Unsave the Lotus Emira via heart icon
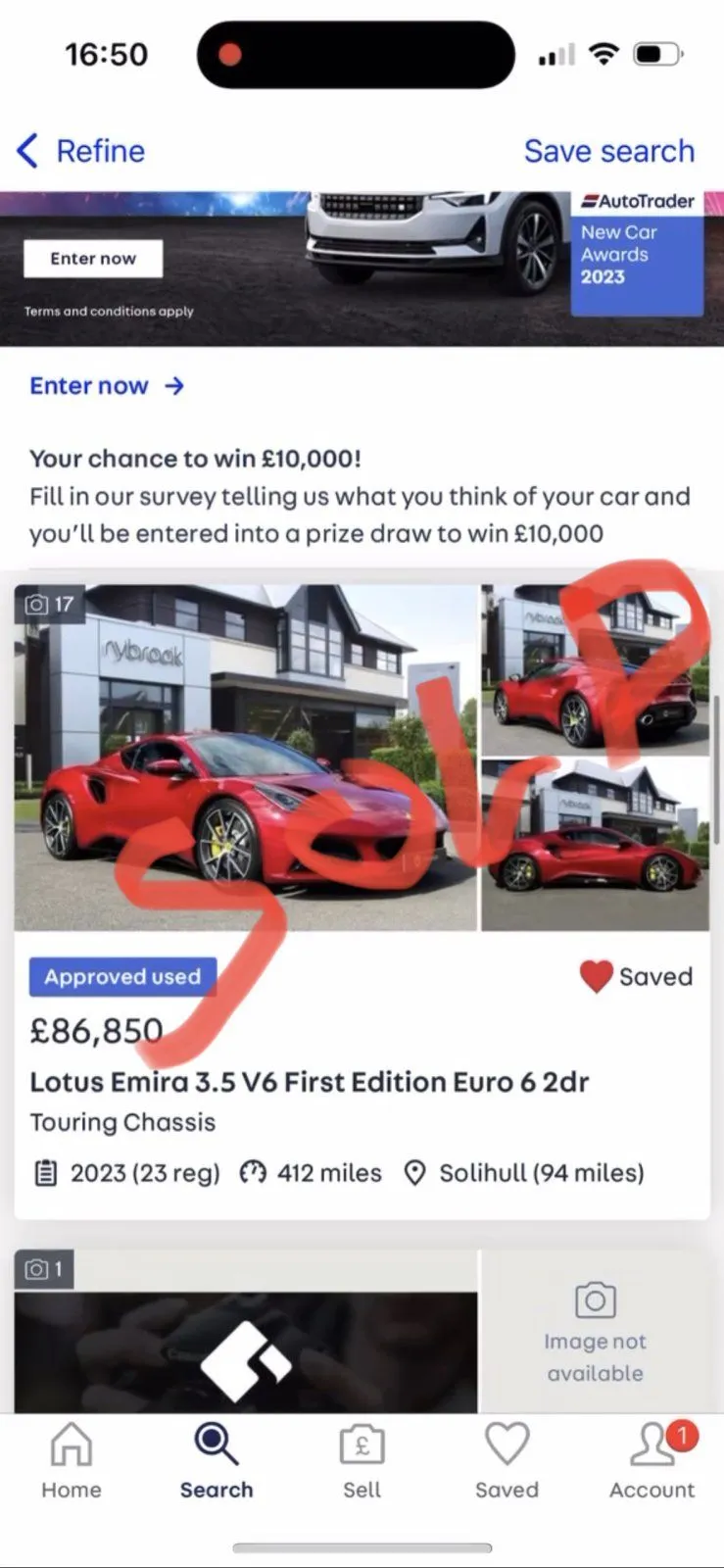This screenshot has height=1568, width=724. point(596,976)
